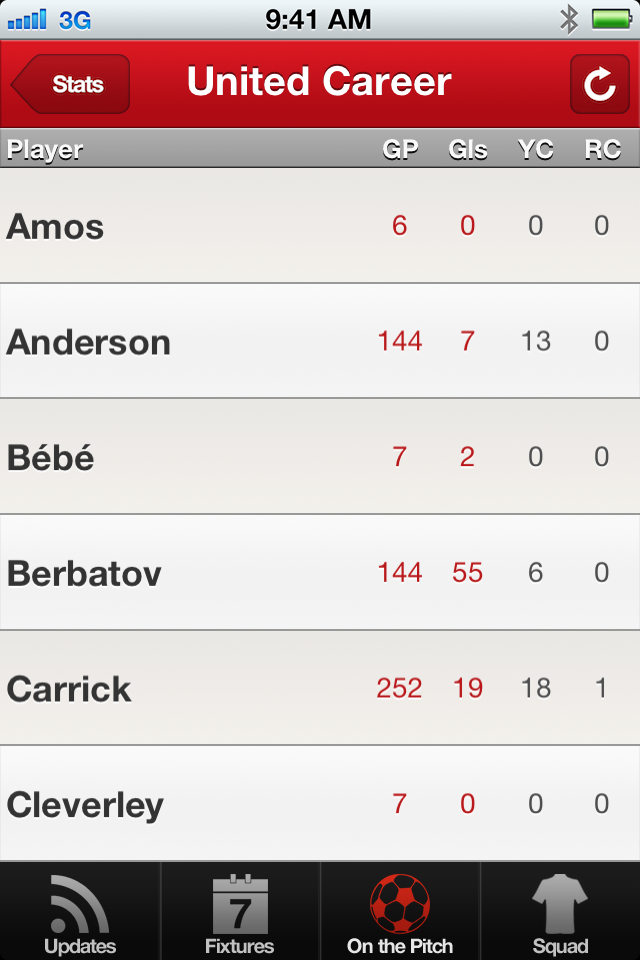640x960 pixels.
Task: View Berbatov's player details
Action: tap(320, 572)
